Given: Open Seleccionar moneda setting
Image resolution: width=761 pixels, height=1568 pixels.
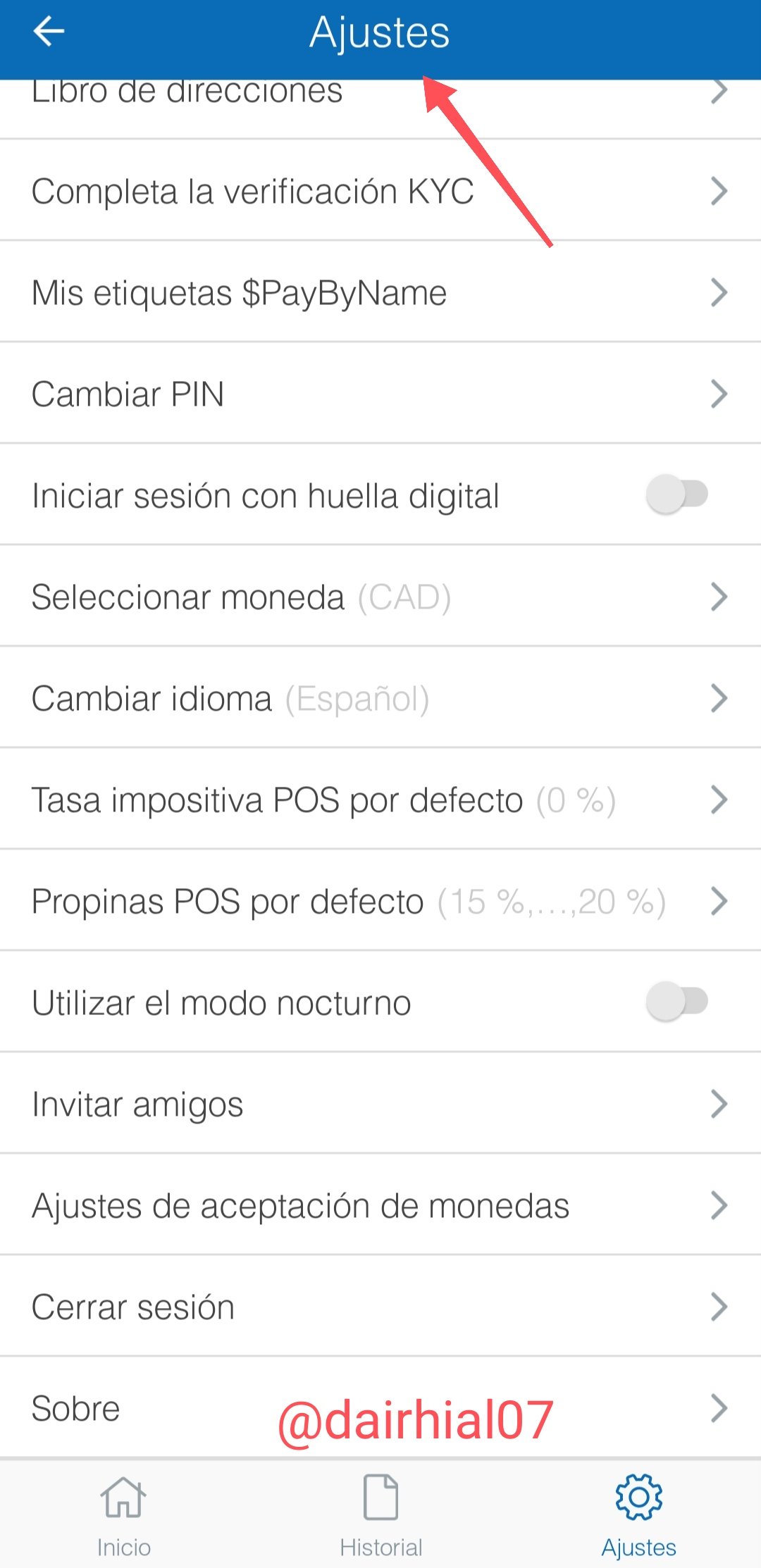Looking at the screenshot, I should [380, 597].
